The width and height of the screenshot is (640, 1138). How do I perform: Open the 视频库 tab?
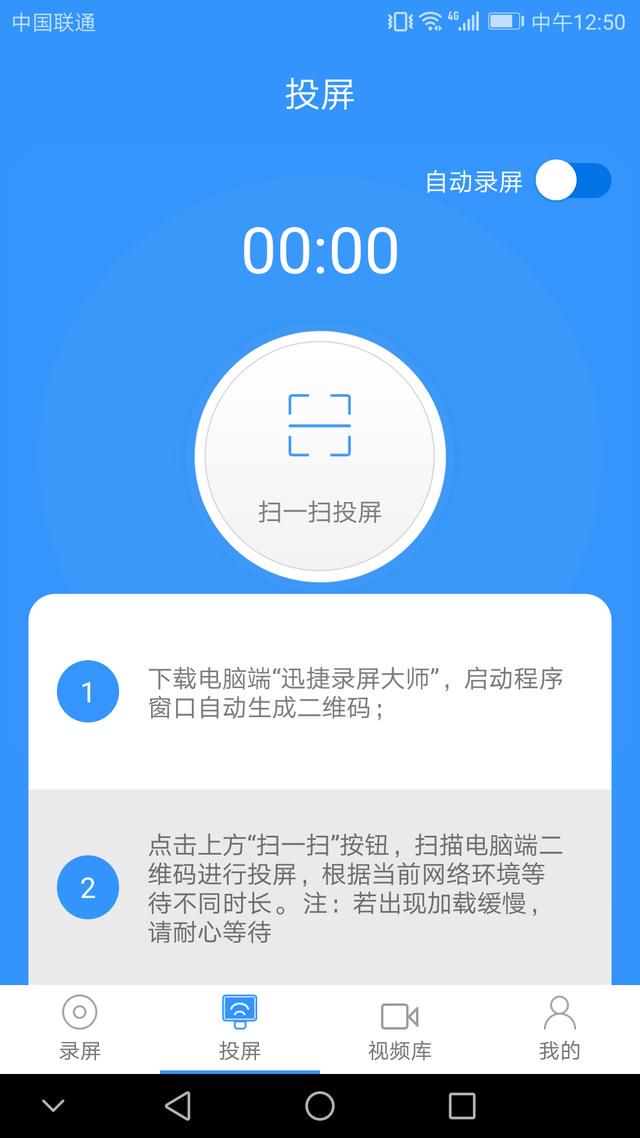[x=399, y=1028]
